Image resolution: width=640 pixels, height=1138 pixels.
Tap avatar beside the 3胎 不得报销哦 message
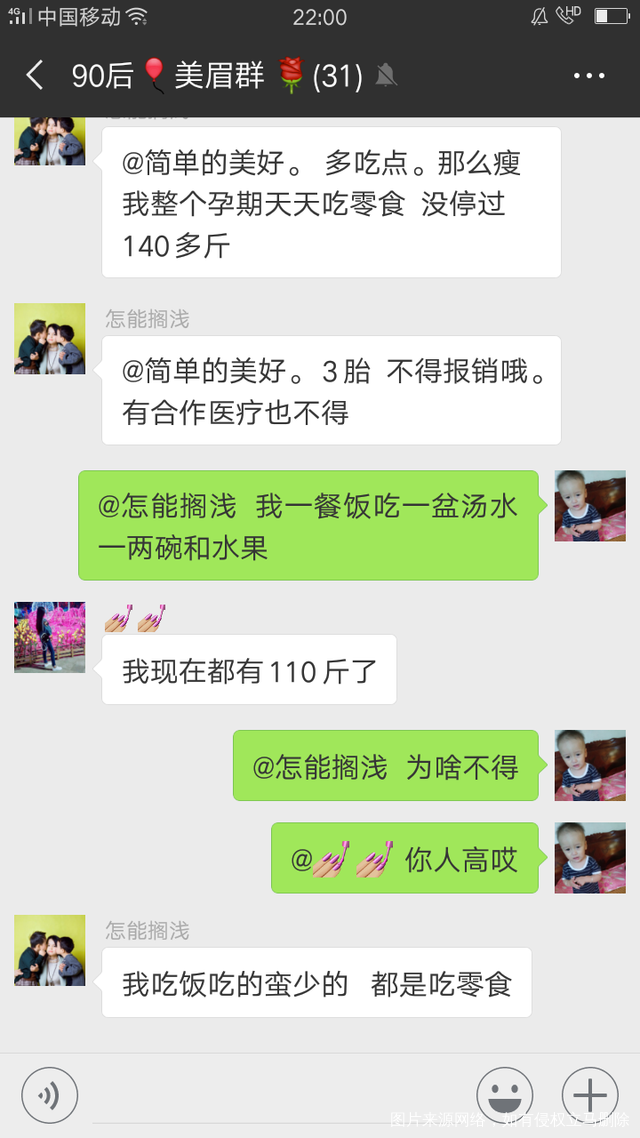click(x=49, y=339)
